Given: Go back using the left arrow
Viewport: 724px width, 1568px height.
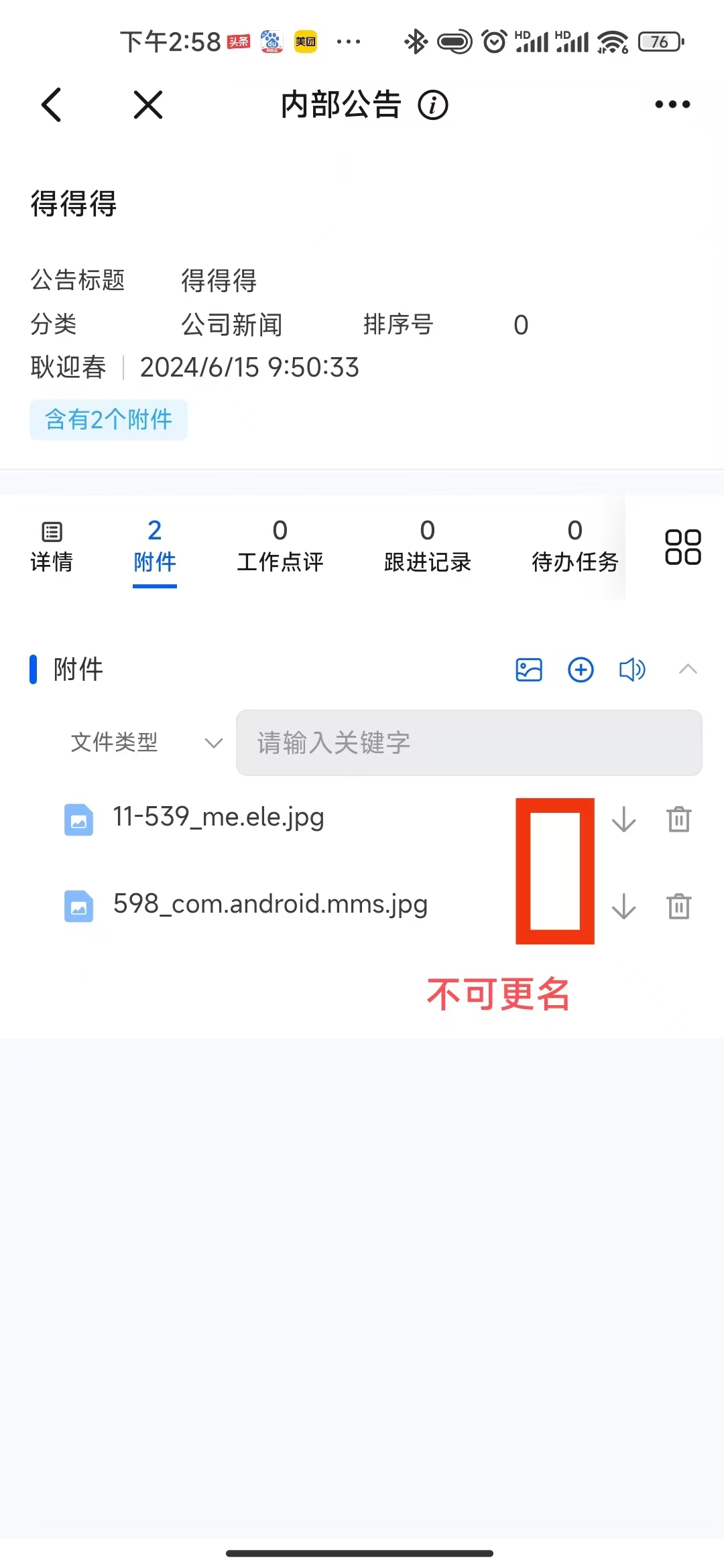Looking at the screenshot, I should pos(51,105).
